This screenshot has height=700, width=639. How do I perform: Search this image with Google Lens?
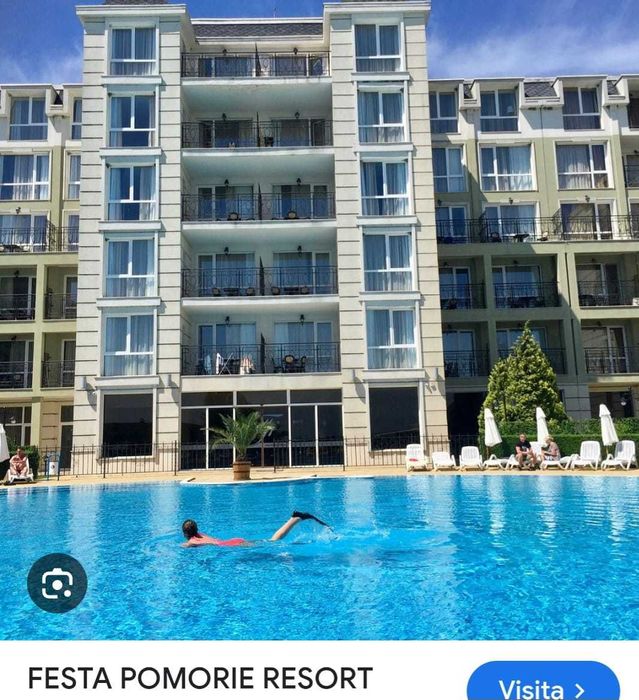click(x=57, y=583)
